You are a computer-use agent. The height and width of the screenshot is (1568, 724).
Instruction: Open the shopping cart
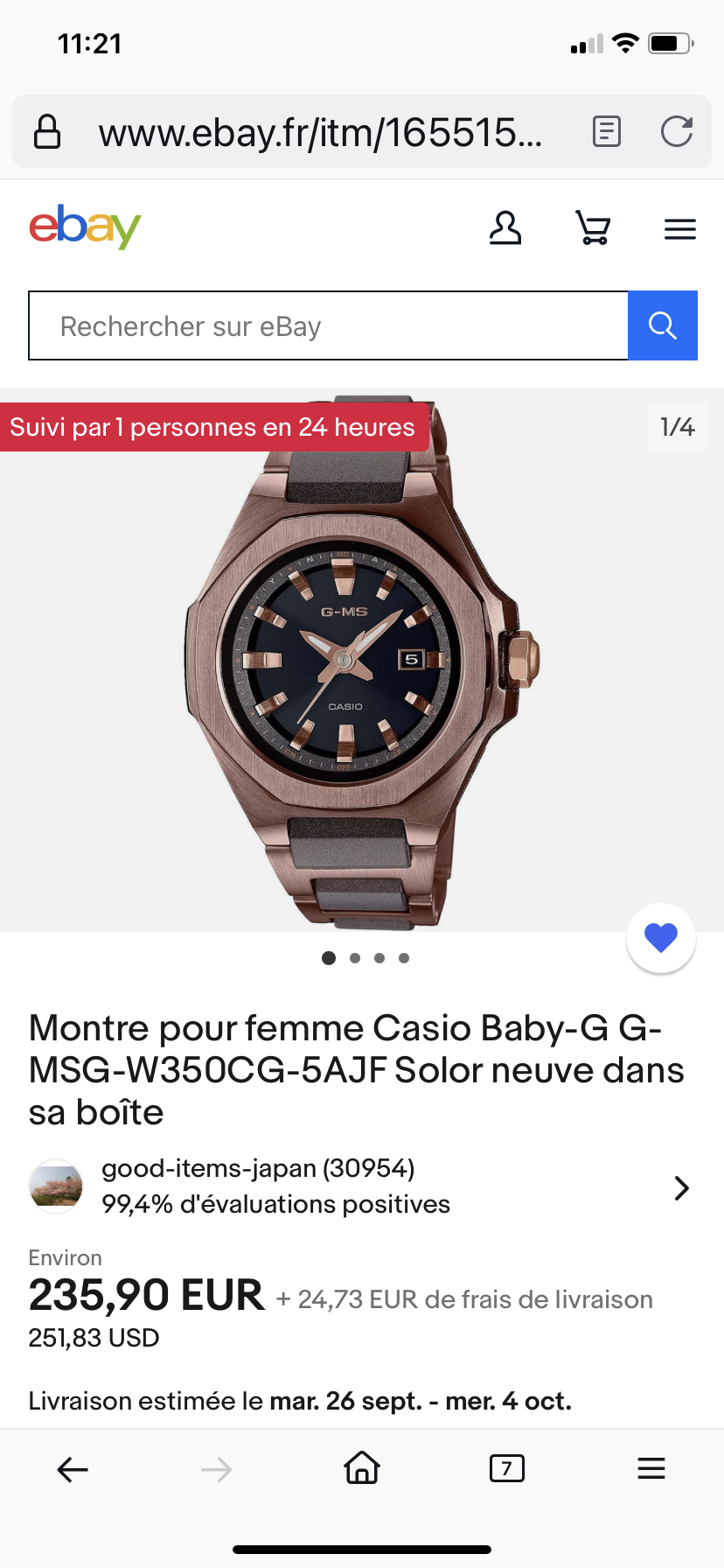pos(593,228)
